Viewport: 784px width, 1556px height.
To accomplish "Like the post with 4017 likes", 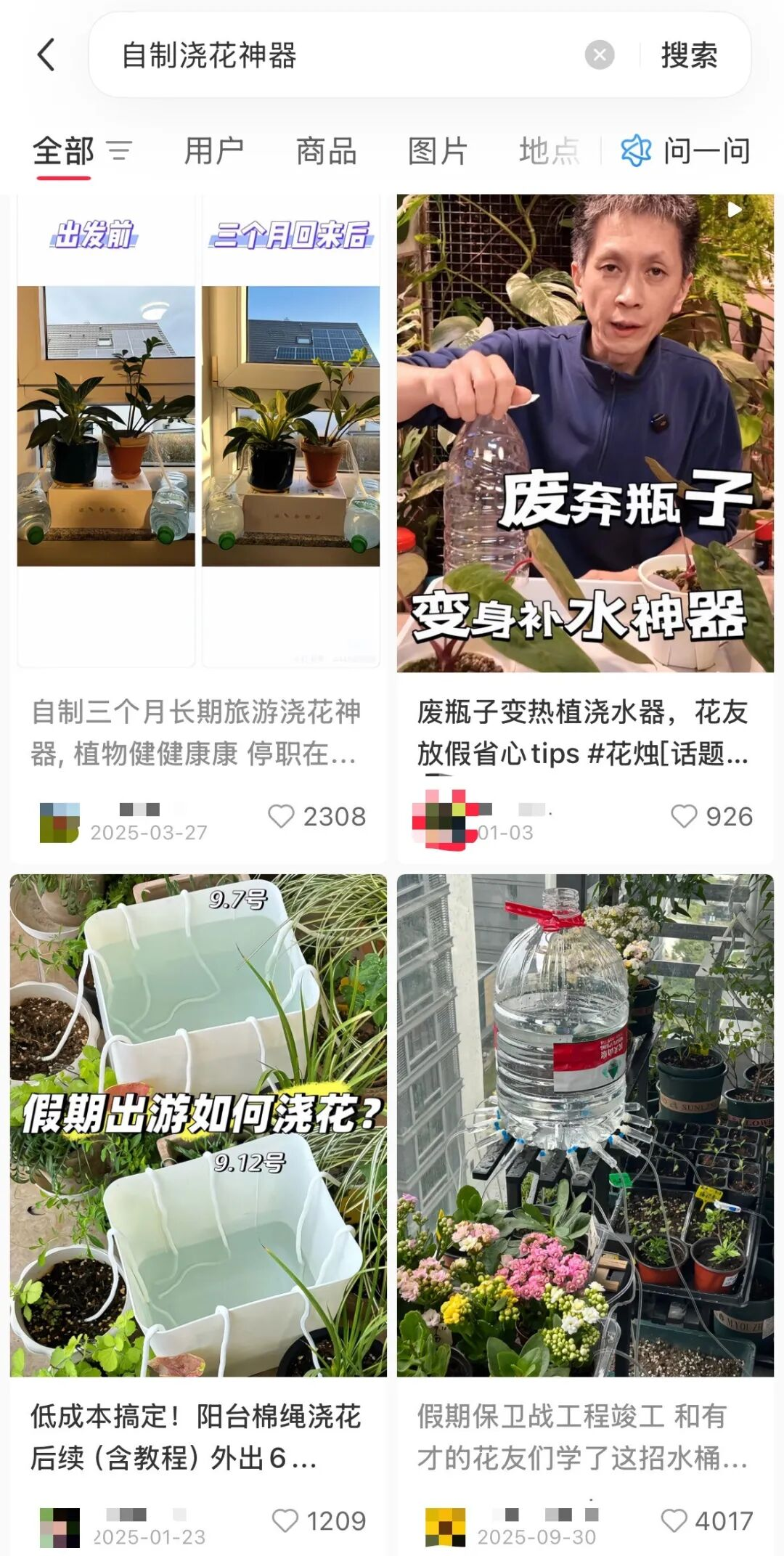I will point(674,1520).
